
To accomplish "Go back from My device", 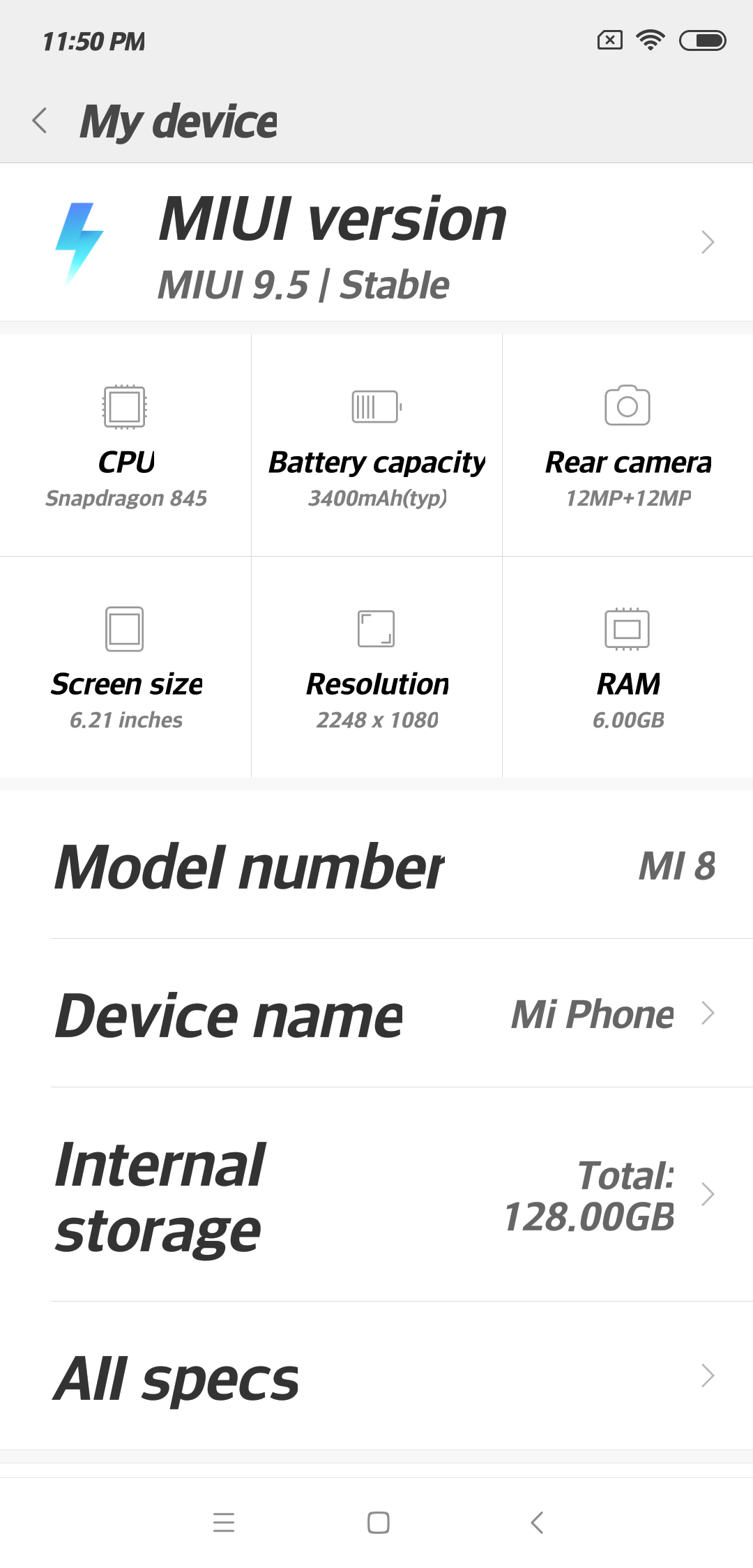I will tap(40, 121).
